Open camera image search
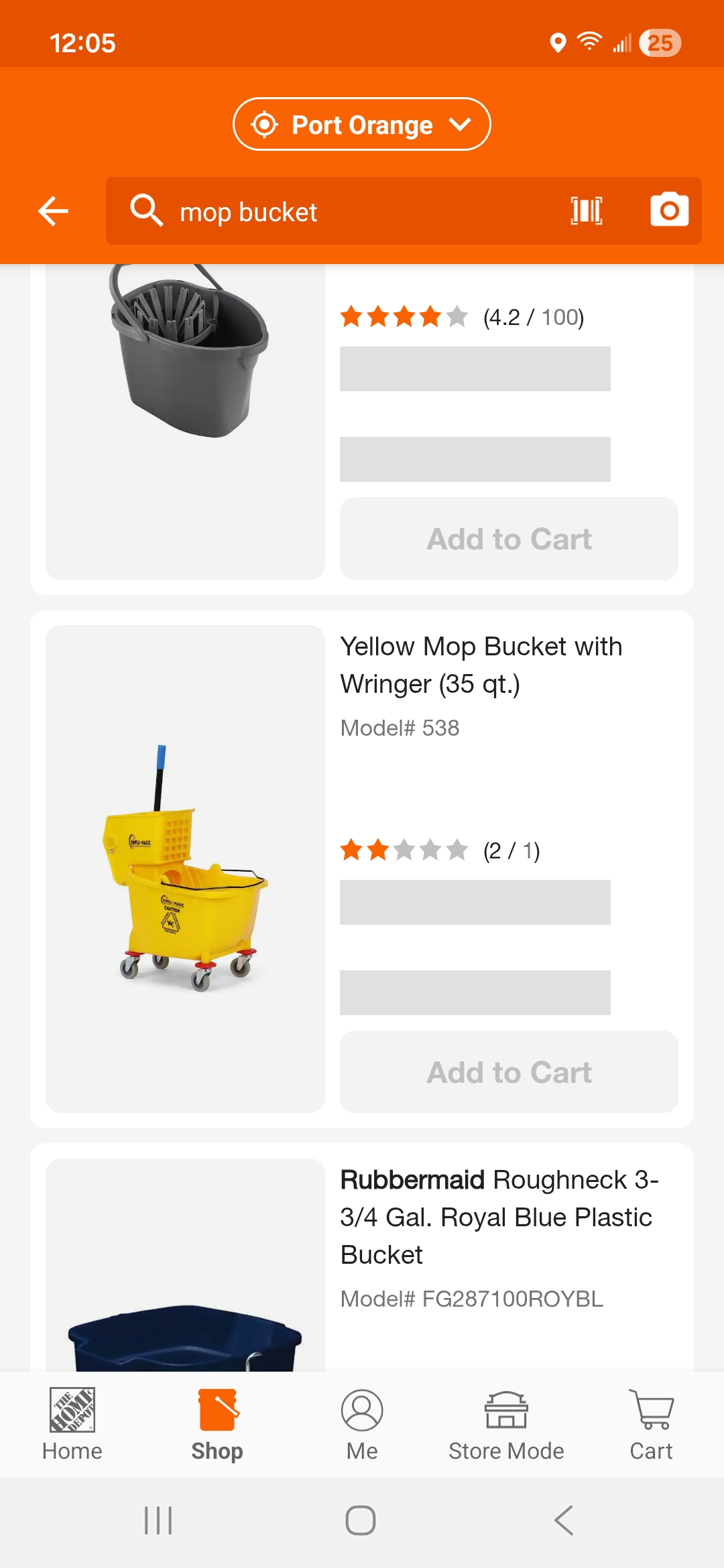Screen dimensions: 724x1568 coord(669,210)
